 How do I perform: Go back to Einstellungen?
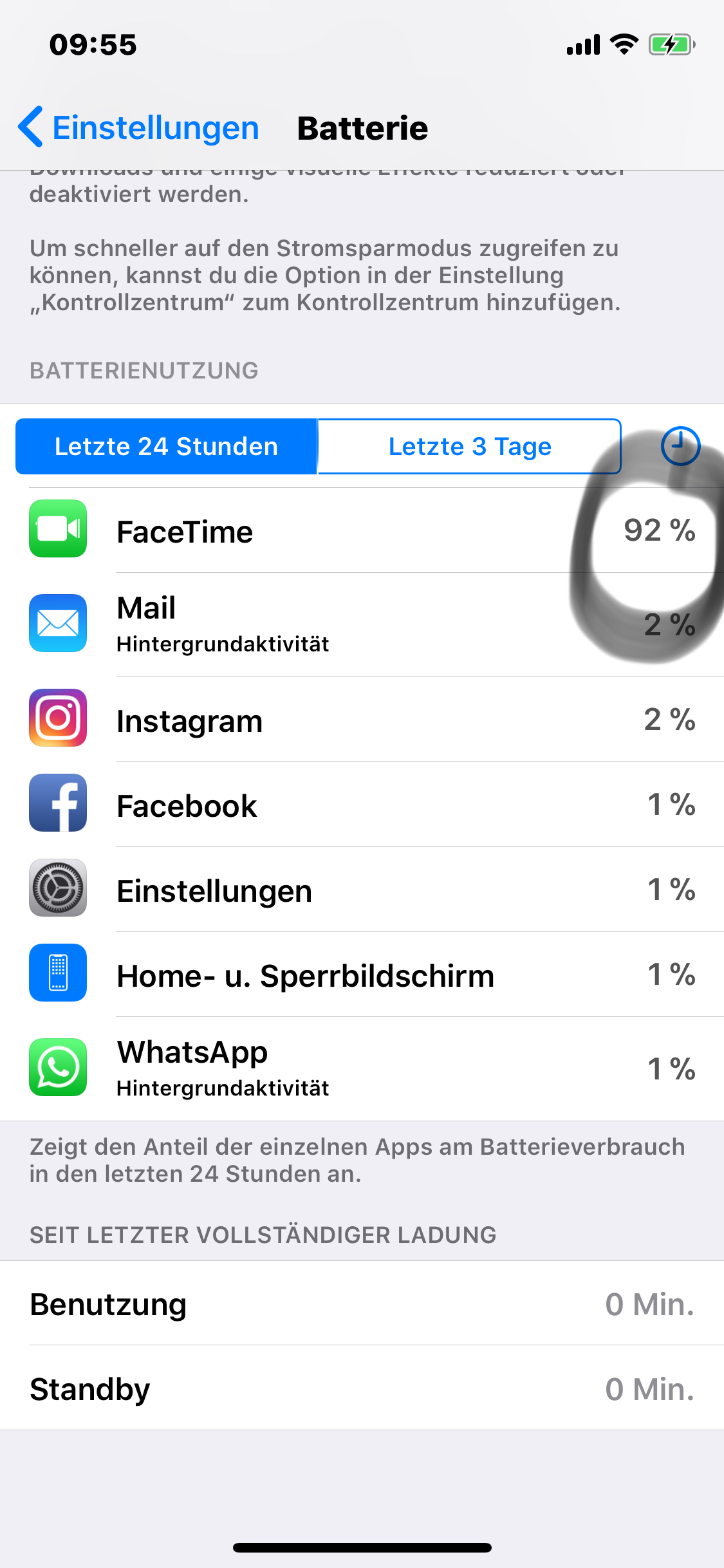138,127
